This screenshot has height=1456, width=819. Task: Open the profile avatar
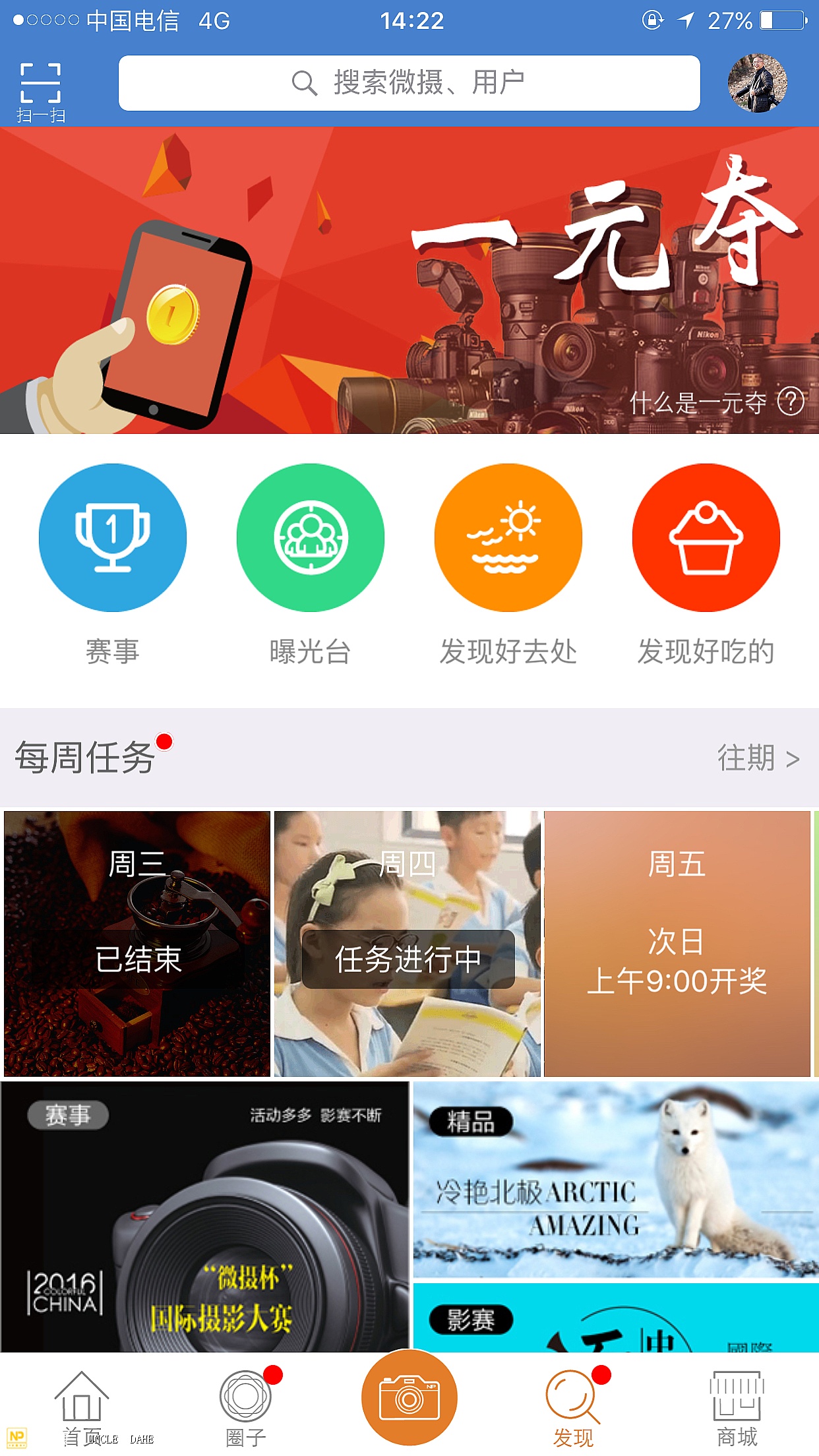coord(757,83)
